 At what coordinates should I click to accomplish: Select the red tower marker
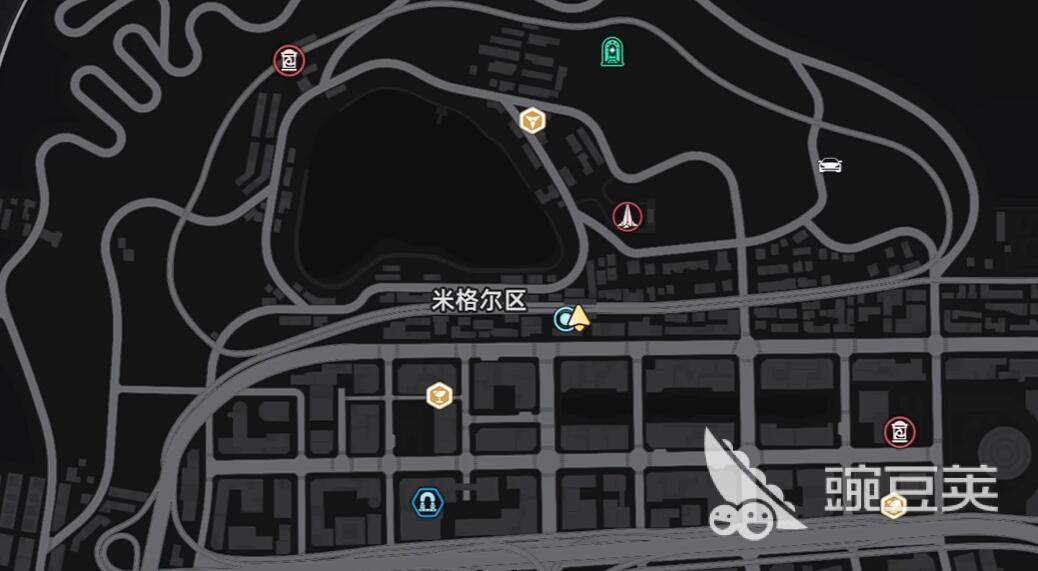click(626, 214)
